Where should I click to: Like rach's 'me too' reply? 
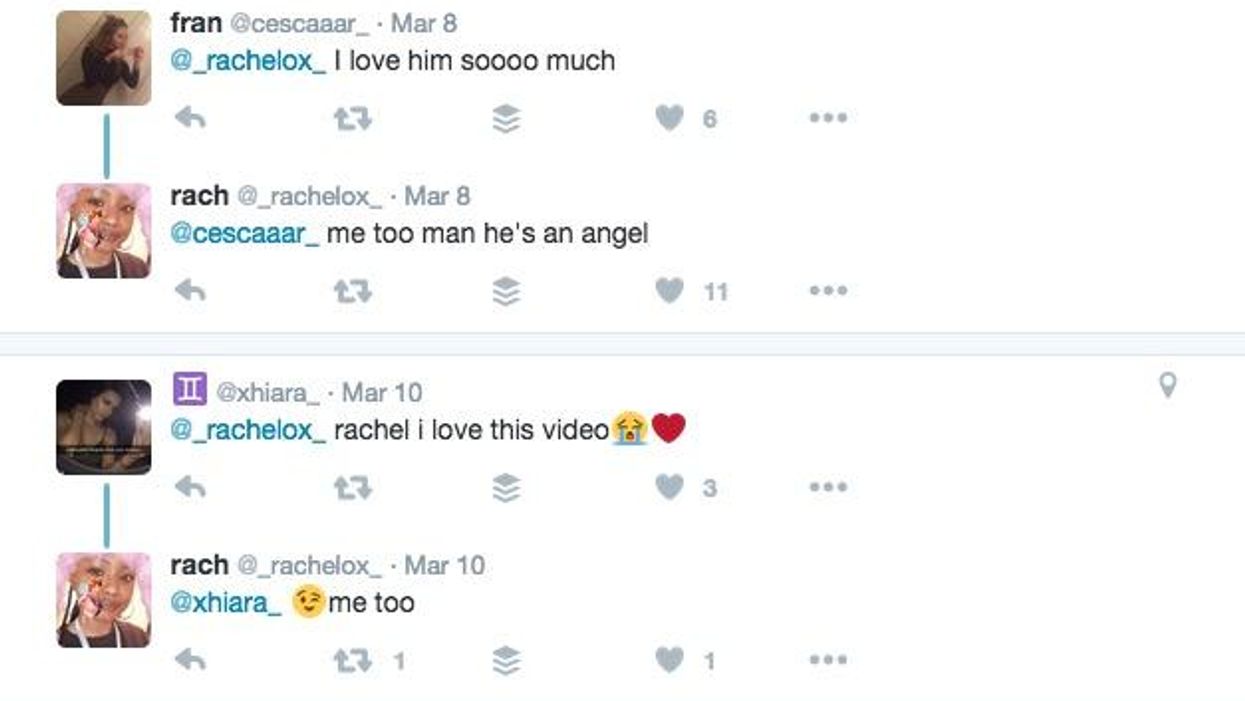(669, 660)
